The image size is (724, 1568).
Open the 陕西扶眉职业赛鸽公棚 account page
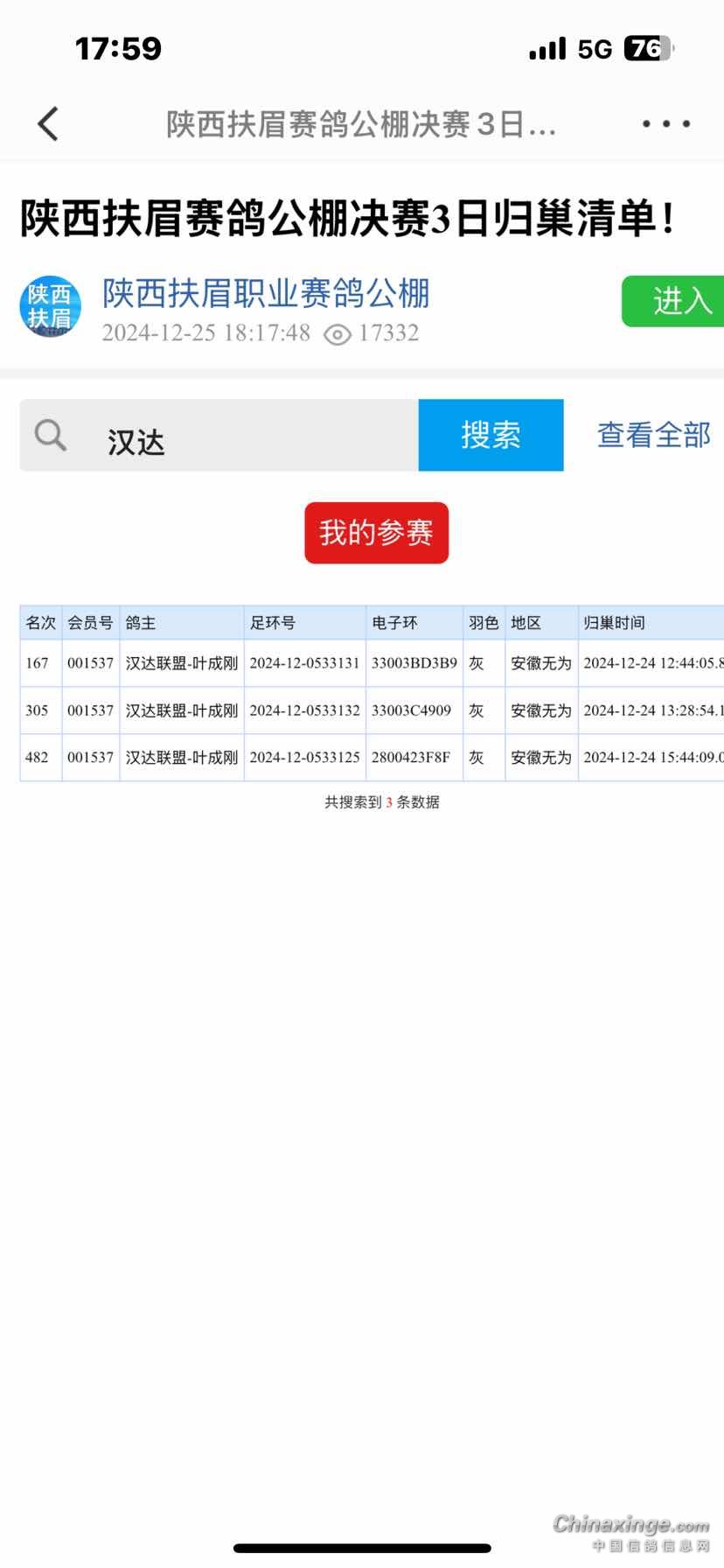click(x=266, y=294)
